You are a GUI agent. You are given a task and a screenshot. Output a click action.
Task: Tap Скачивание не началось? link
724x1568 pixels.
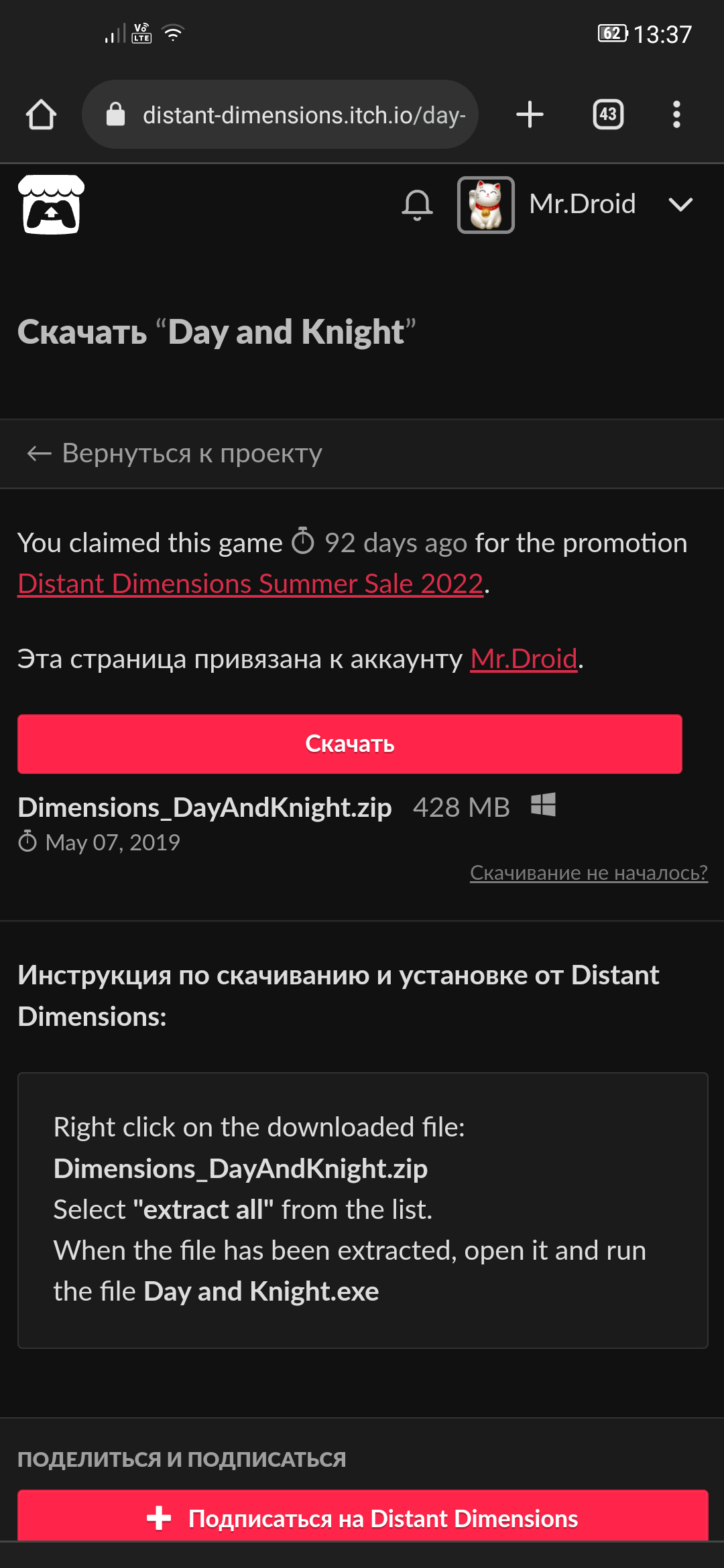point(588,872)
